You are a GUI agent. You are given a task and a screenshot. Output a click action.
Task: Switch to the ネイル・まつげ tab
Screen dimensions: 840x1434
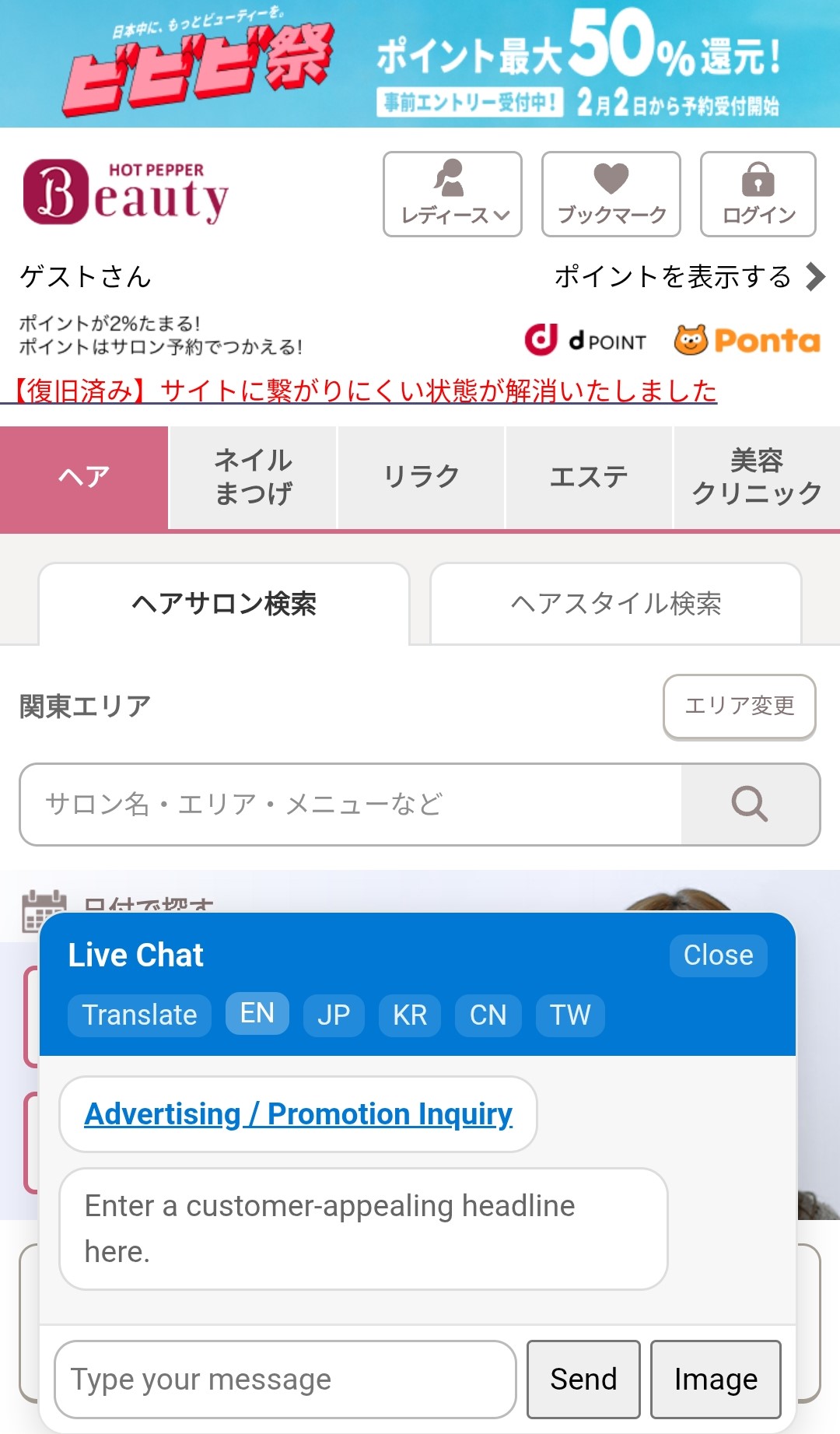tap(253, 477)
